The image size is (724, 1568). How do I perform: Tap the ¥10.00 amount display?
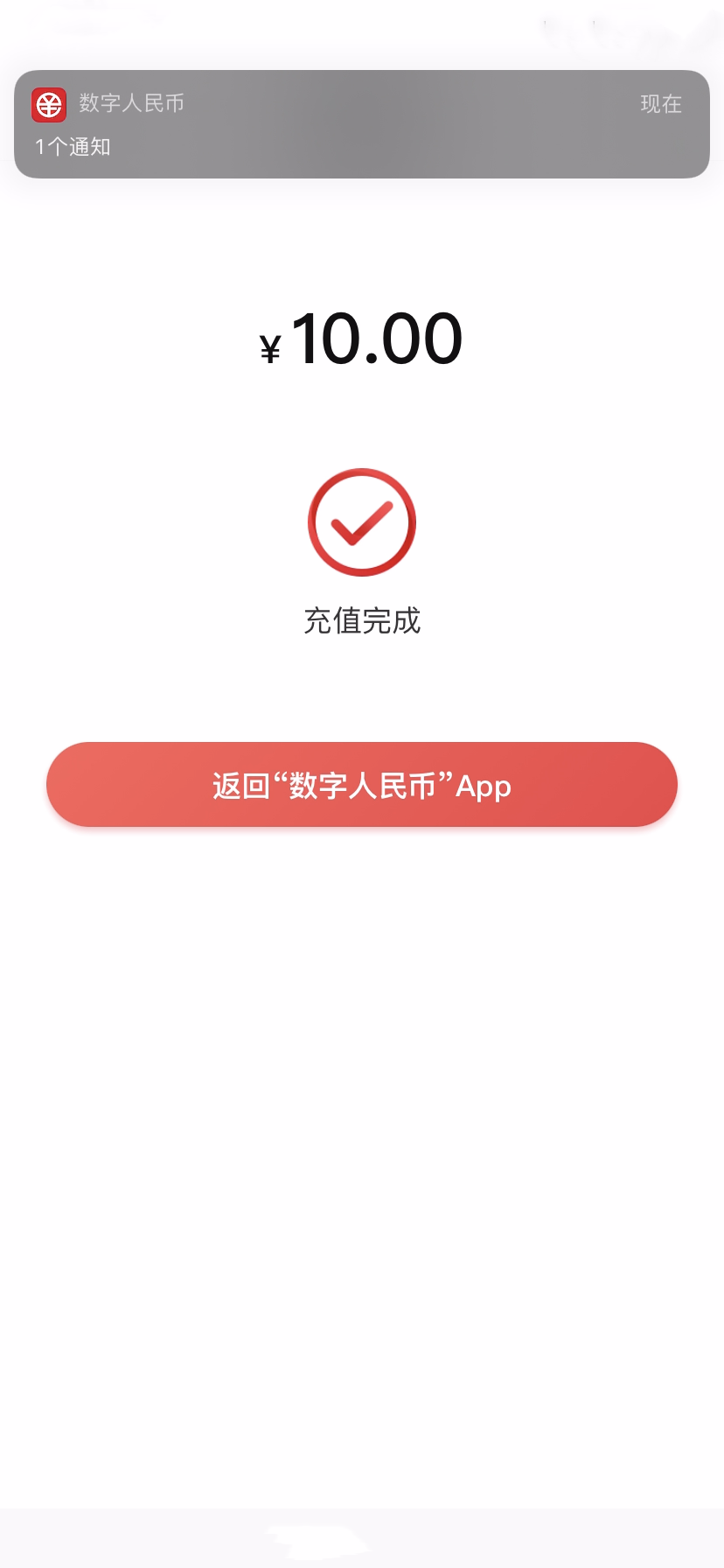tap(361, 341)
